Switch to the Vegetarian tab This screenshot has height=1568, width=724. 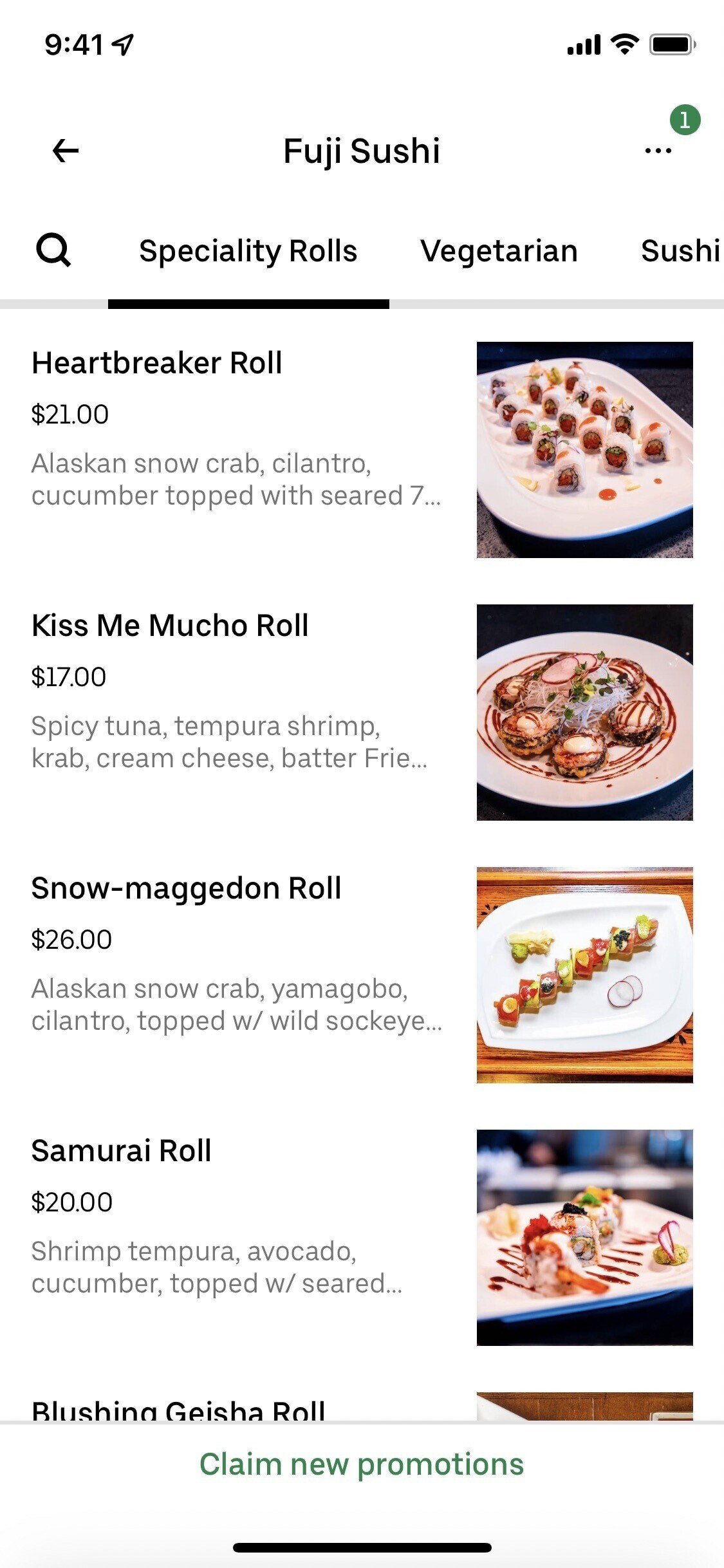[499, 251]
